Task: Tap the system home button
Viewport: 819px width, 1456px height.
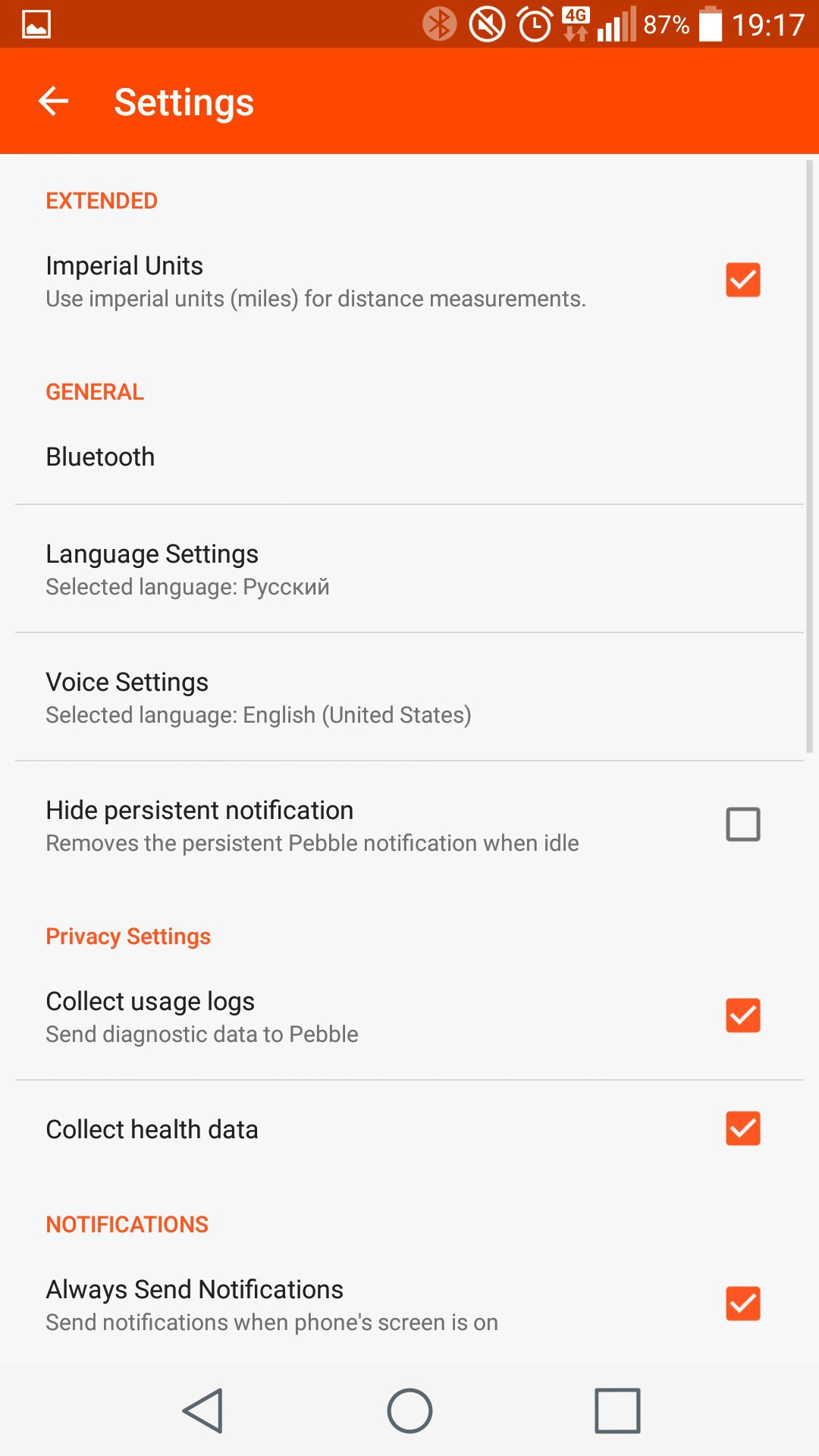Action: pos(409,1410)
